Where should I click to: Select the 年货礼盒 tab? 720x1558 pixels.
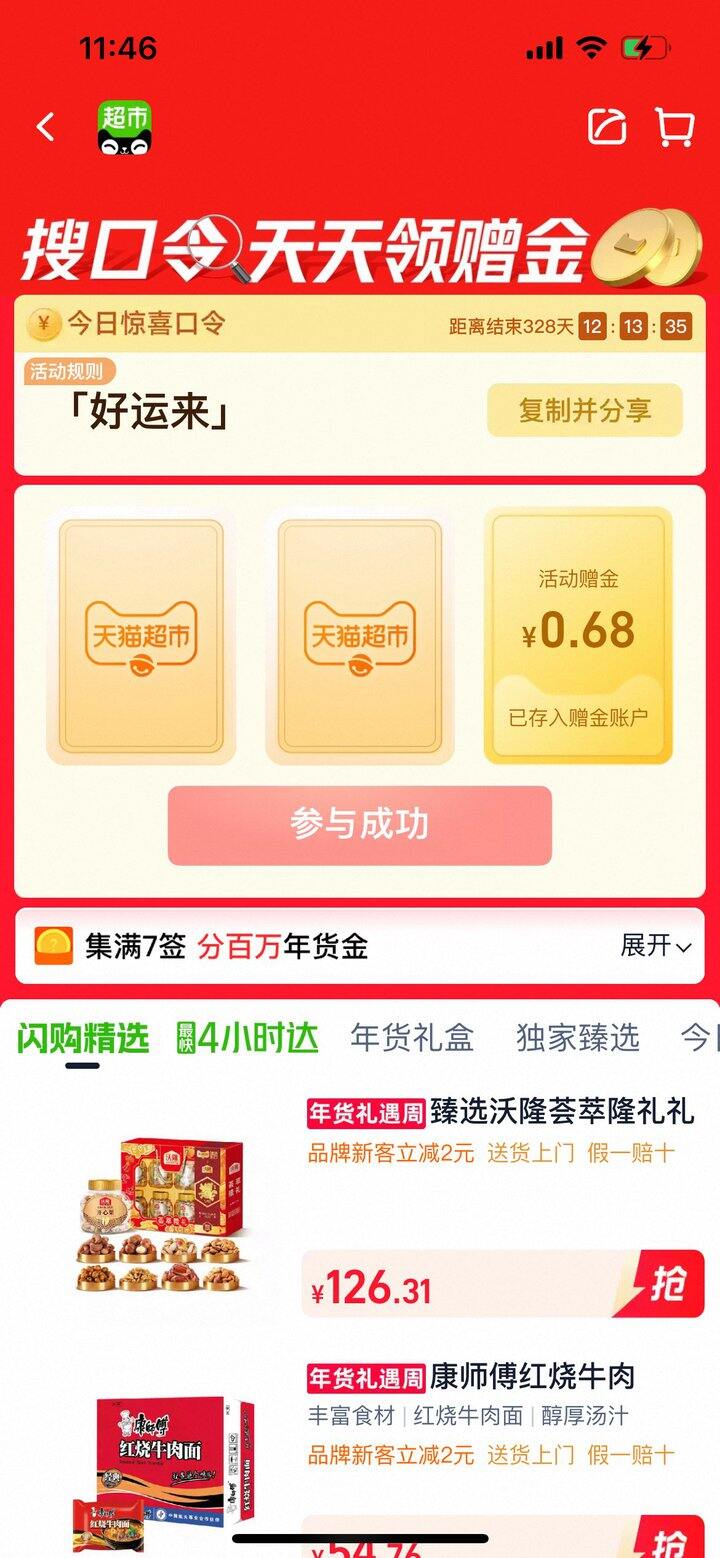tap(412, 1038)
